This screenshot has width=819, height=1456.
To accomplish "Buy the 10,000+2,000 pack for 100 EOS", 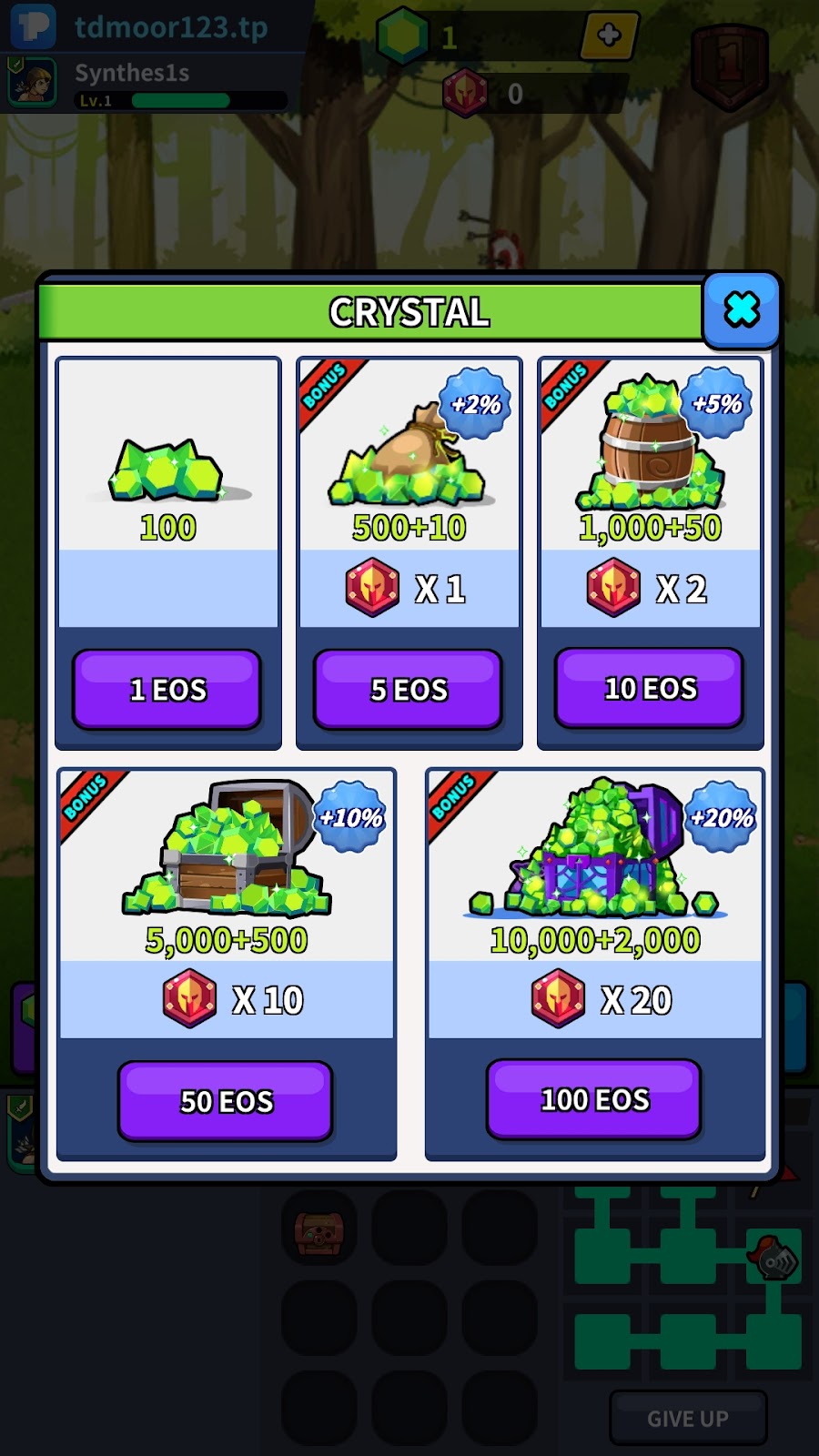I will (594, 1098).
